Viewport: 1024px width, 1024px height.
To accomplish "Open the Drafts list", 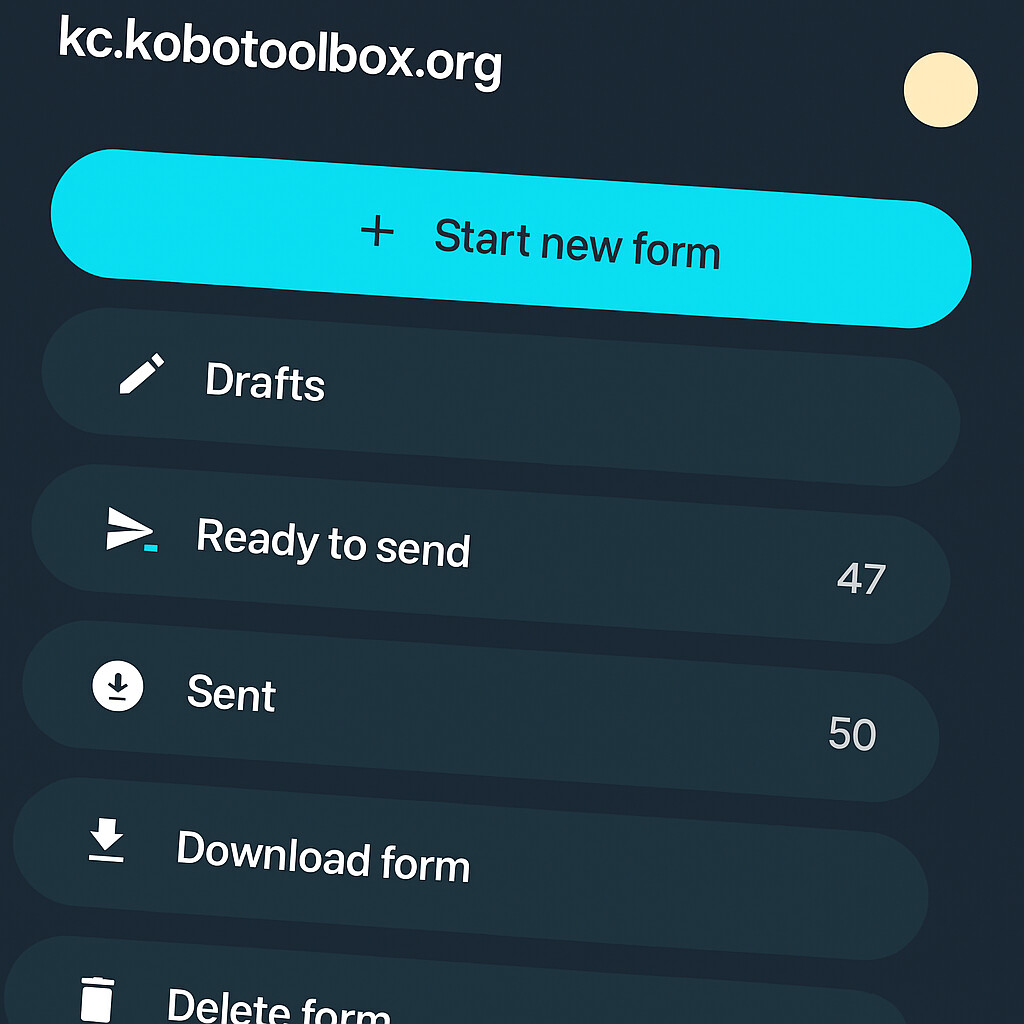I will tap(500, 397).
